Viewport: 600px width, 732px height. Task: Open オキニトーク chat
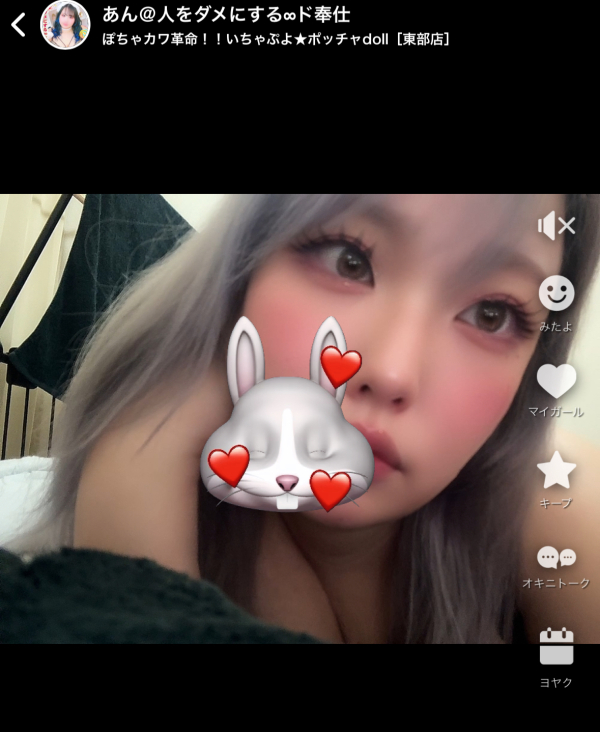click(x=556, y=558)
